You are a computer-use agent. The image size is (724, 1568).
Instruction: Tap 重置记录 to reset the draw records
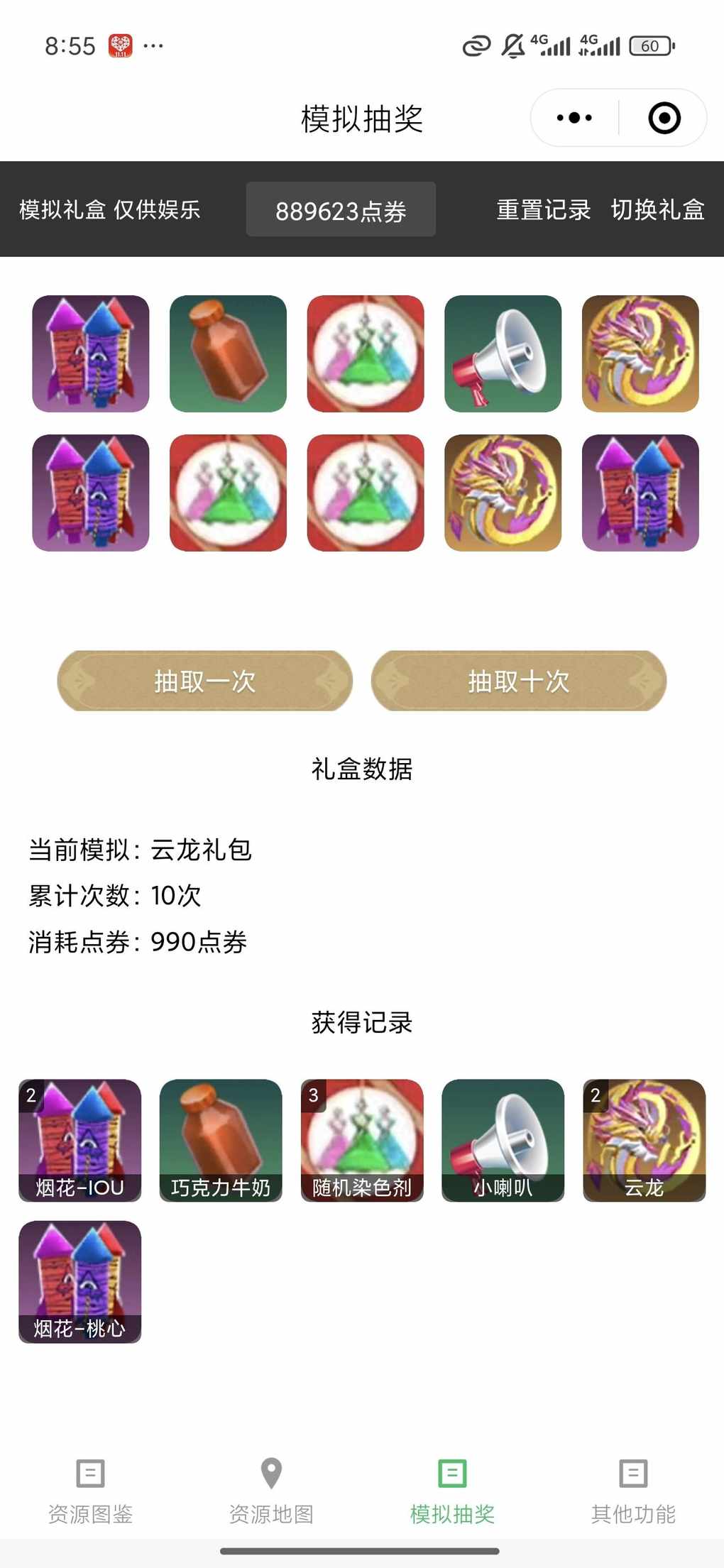[x=543, y=209]
